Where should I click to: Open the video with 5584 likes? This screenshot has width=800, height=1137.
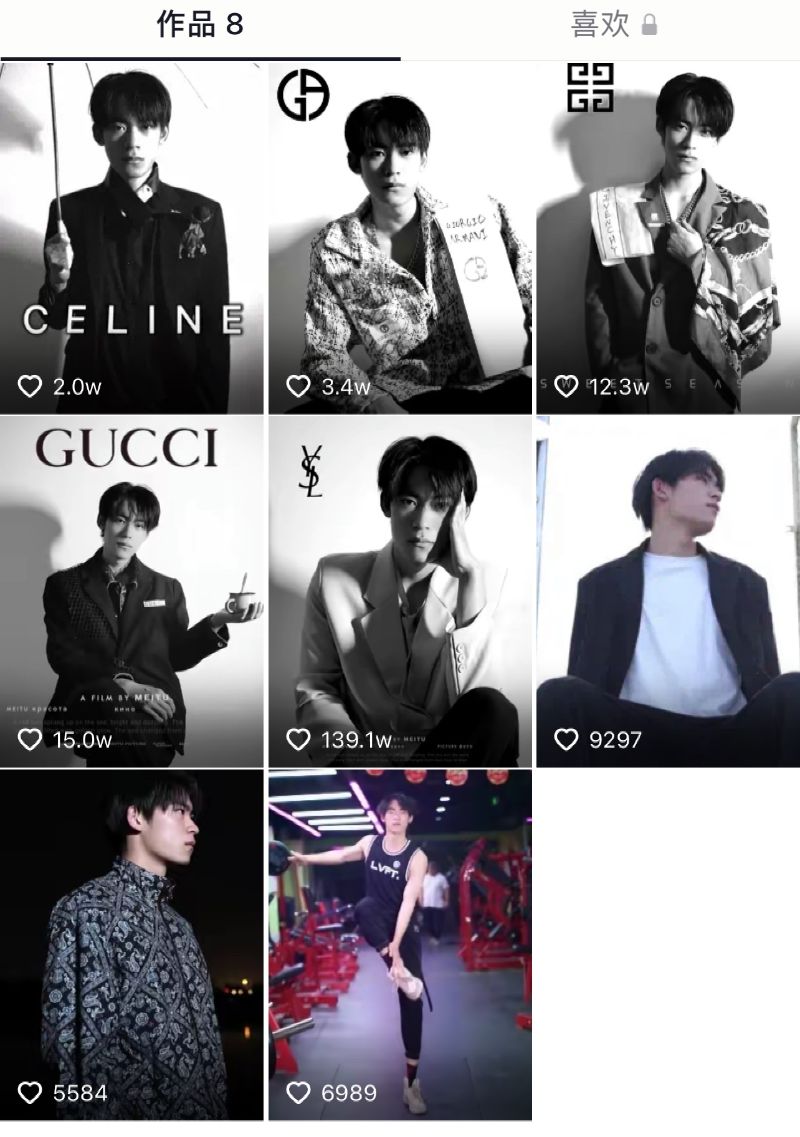[132, 944]
